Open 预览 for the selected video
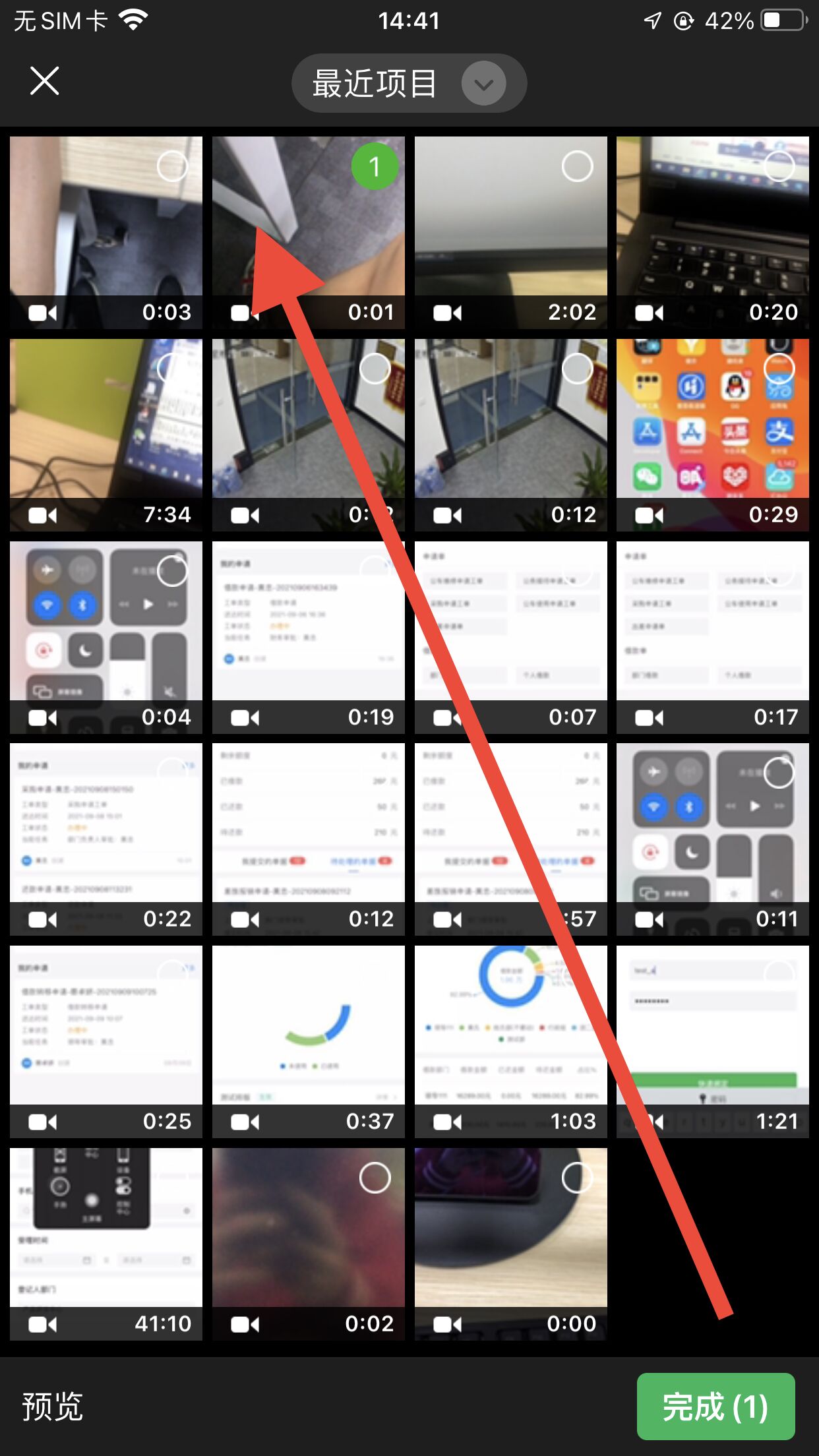This screenshot has width=819, height=1456. point(53,1407)
